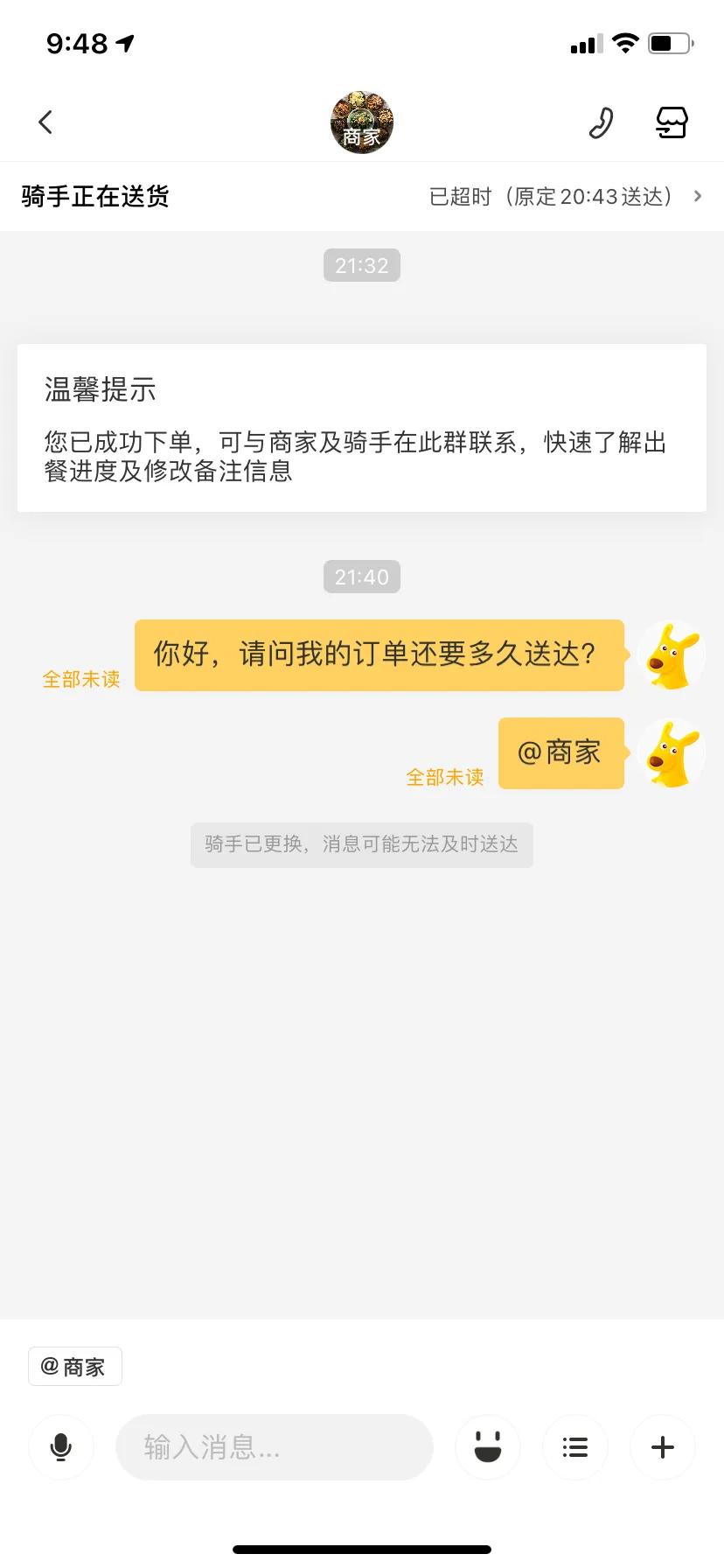Open the quick phrases list icon
This screenshot has height=1568, width=724.
tap(574, 1446)
